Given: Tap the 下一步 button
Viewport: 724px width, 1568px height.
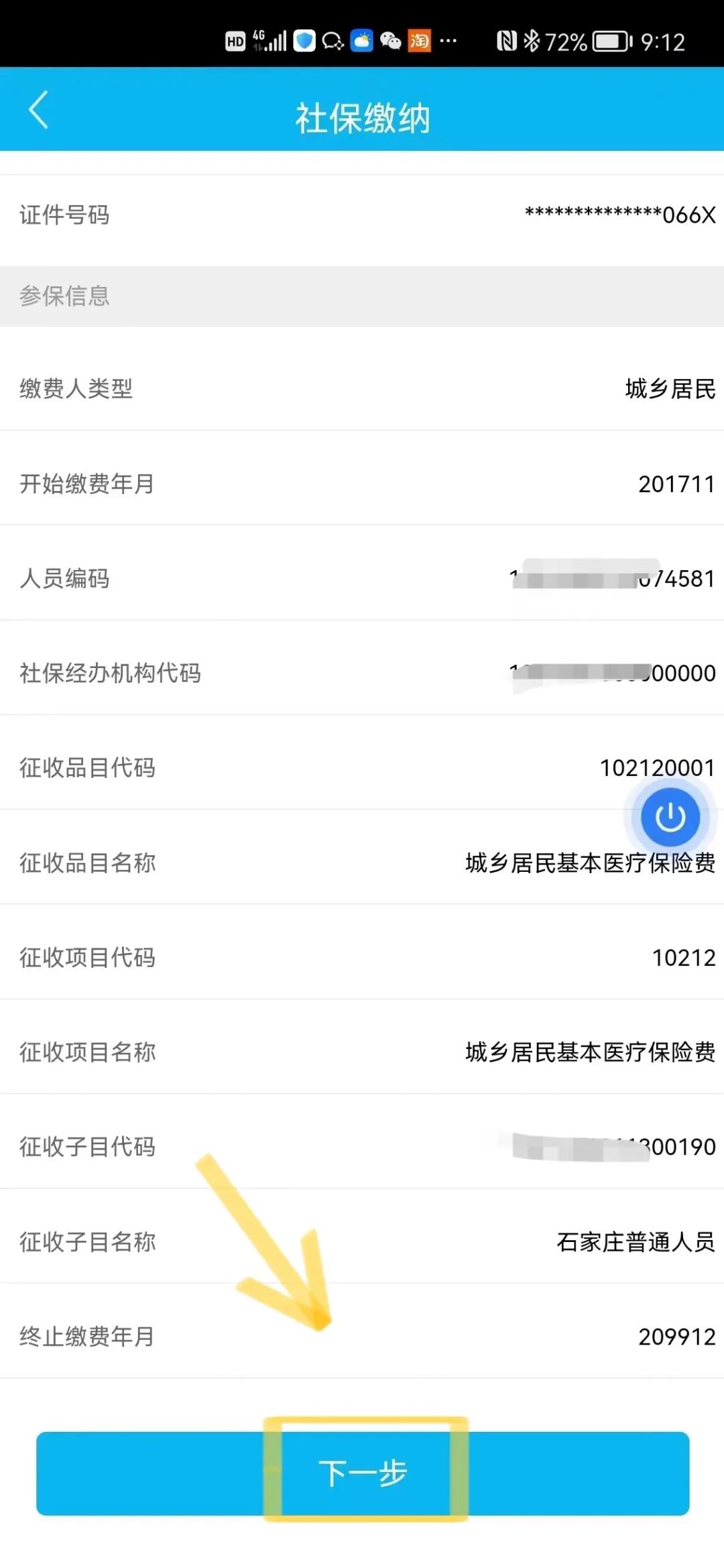Looking at the screenshot, I should pyautogui.click(x=363, y=1473).
